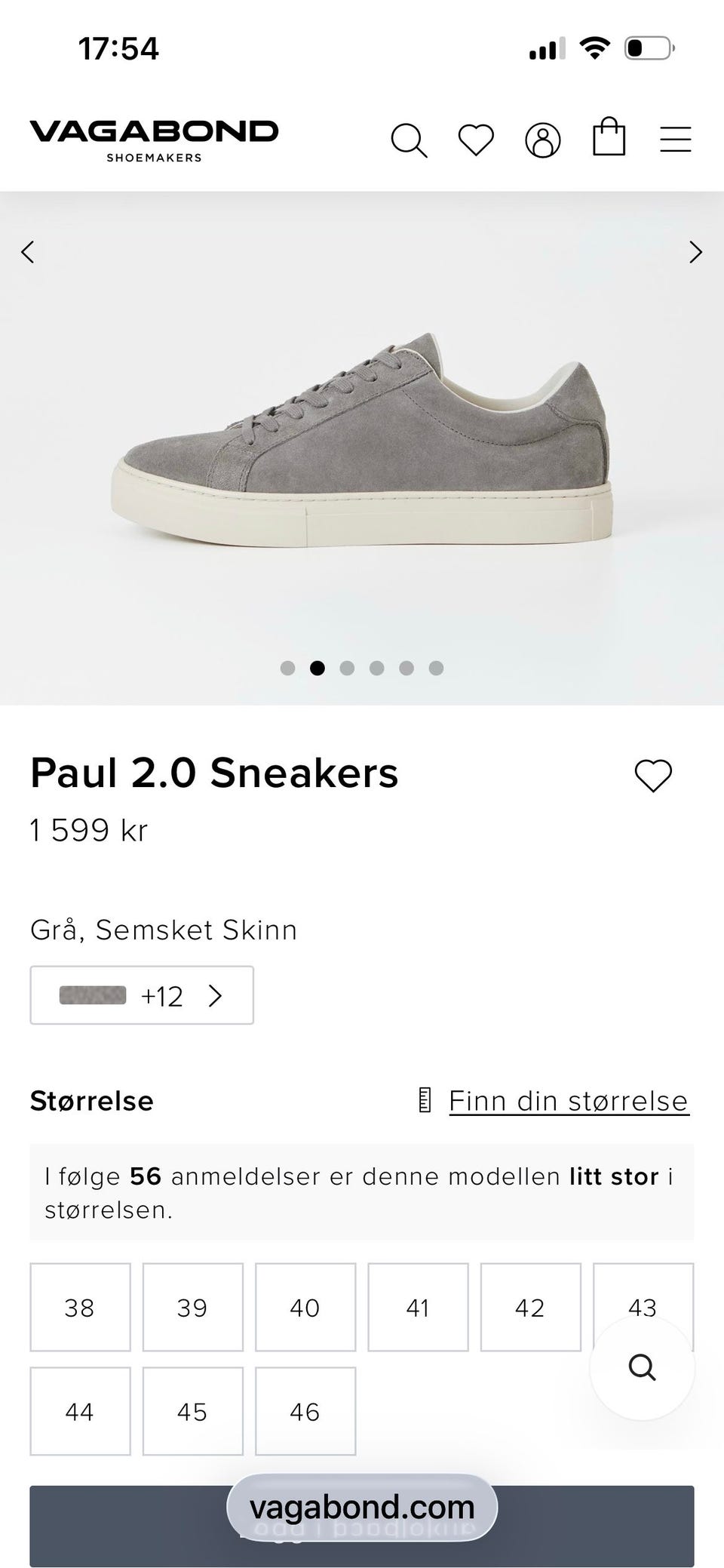Screen dimensions: 724x1568
Task: Tap the vagabond.com address pill
Action: [x=362, y=1508]
